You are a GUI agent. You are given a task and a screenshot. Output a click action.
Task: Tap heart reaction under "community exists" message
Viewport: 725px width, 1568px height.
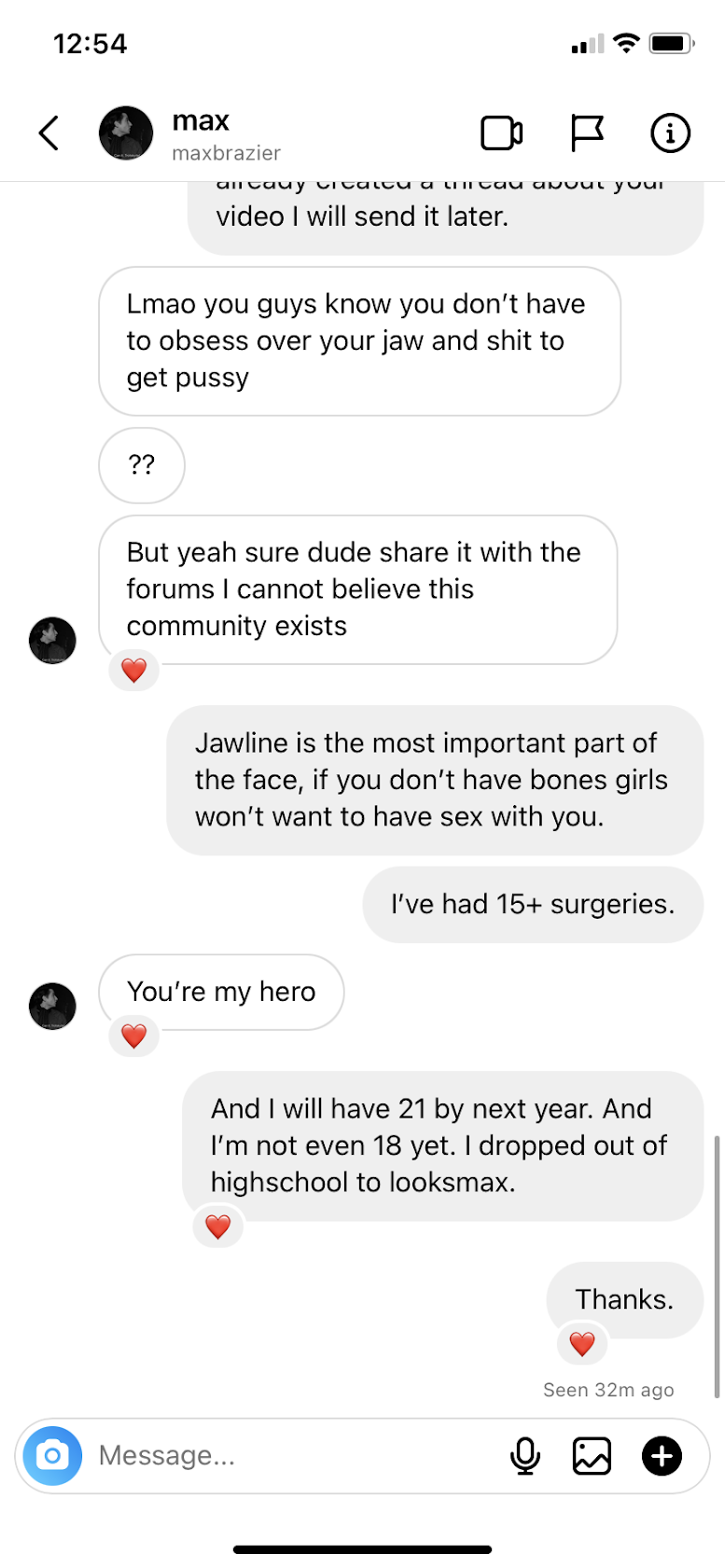tap(134, 670)
